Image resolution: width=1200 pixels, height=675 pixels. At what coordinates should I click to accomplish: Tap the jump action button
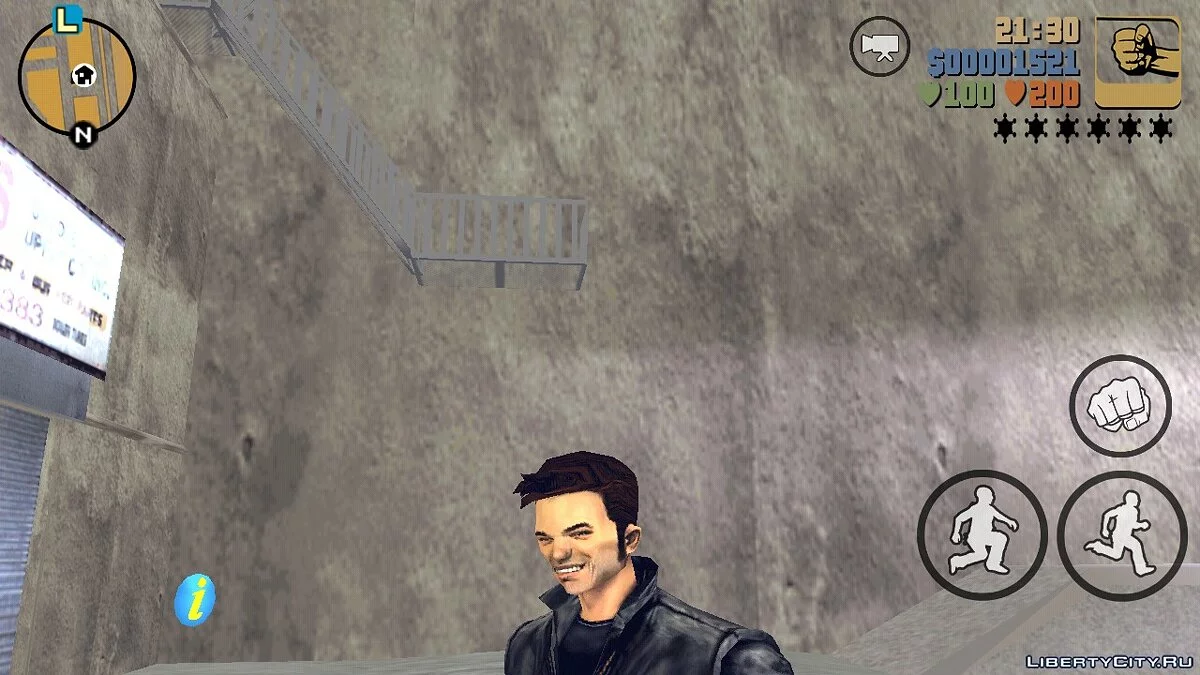(981, 534)
